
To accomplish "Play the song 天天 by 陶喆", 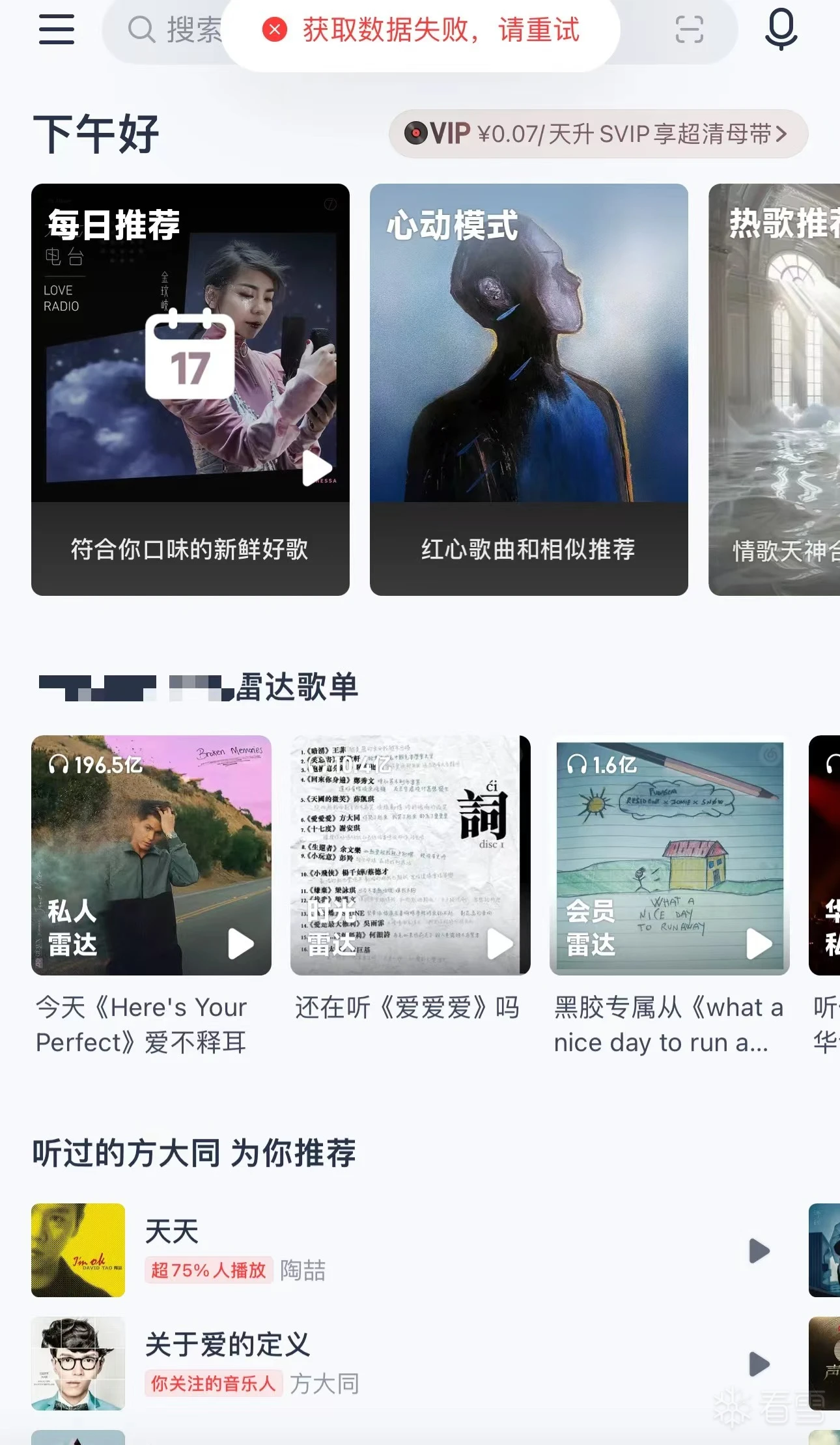I will pyautogui.click(x=759, y=1250).
